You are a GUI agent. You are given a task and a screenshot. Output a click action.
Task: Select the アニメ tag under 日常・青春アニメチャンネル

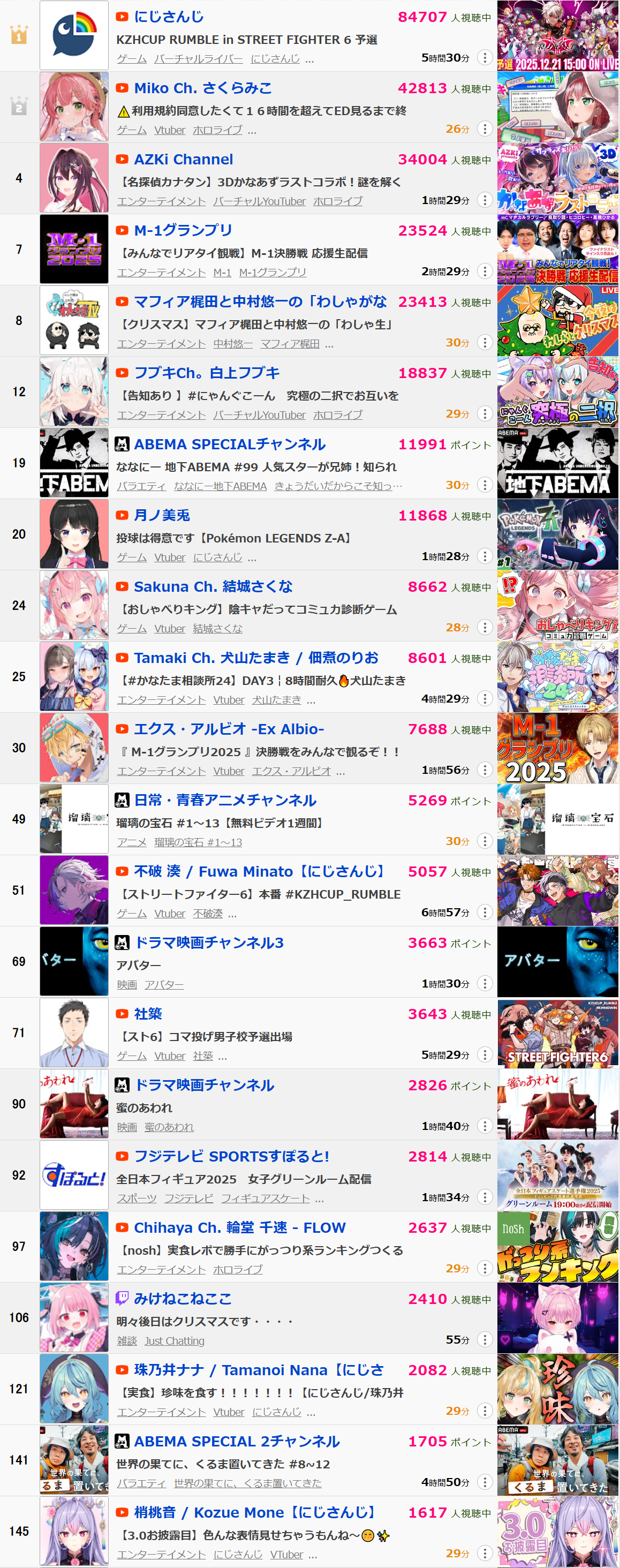[x=132, y=842]
